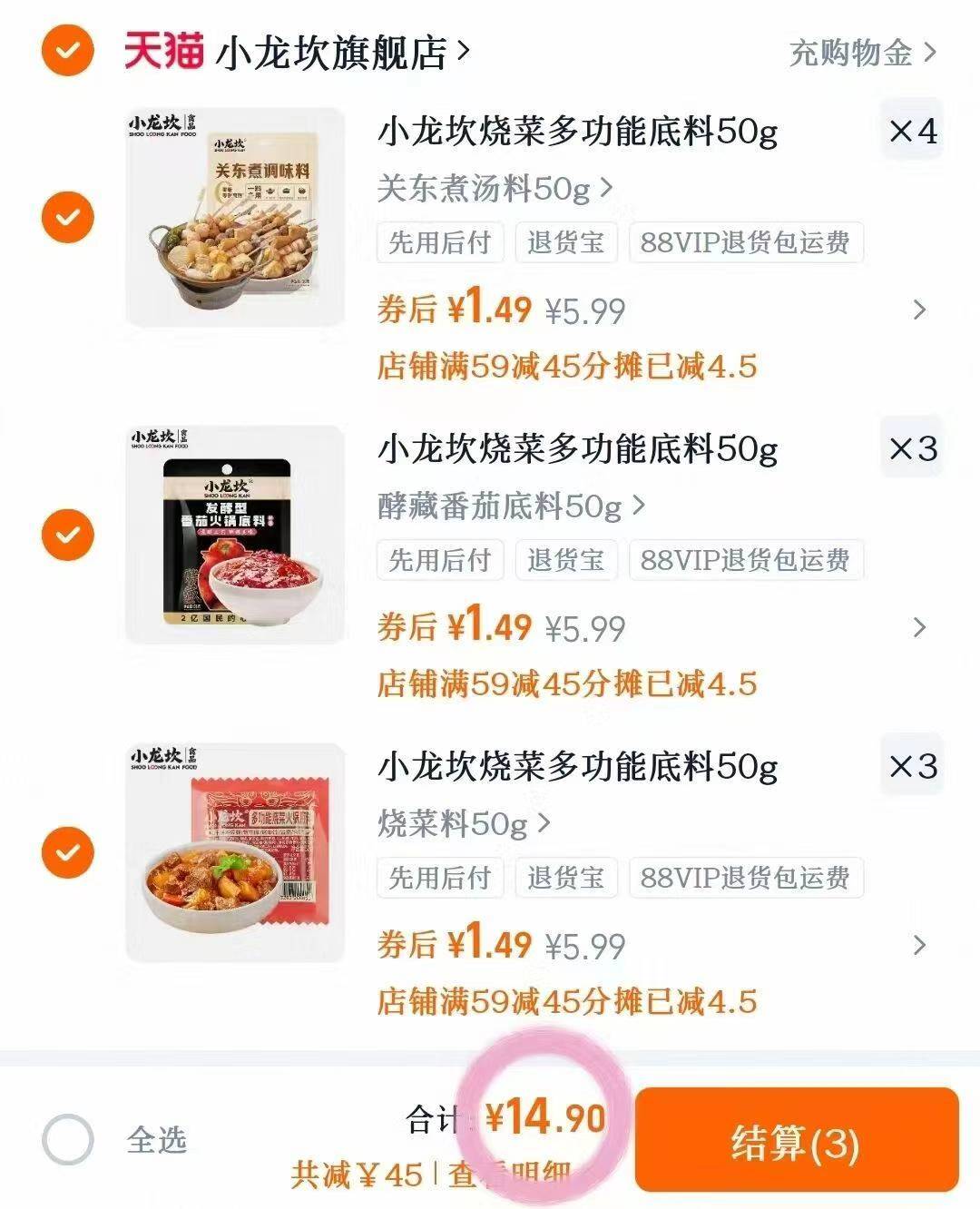980x1209 pixels.
Task: Click the 88VIP退货包运费 tag on third item
Action: pos(747,878)
